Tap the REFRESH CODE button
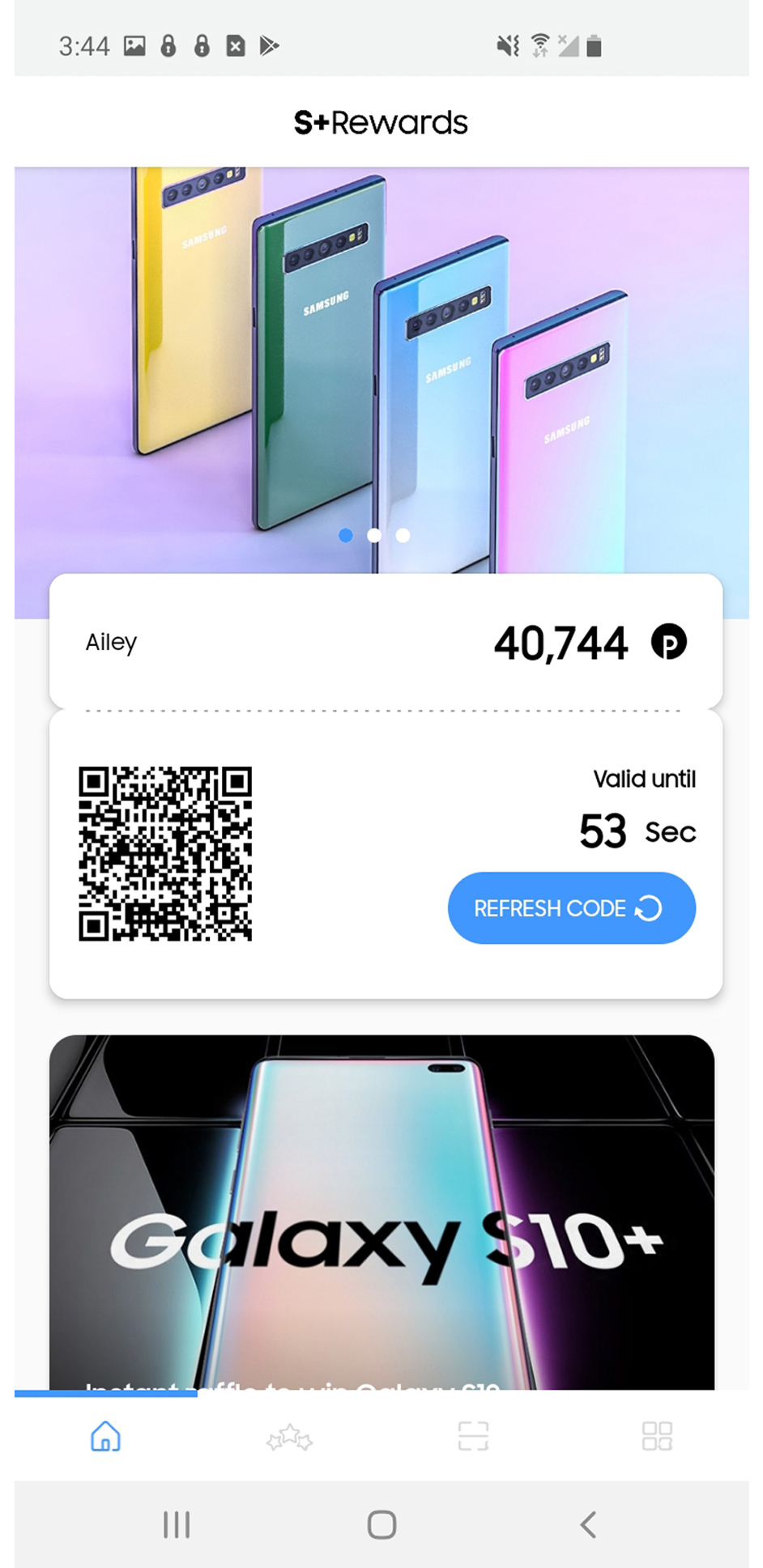Image resolution: width=763 pixels, height=1568 pixels. click(x=571, y=907)
